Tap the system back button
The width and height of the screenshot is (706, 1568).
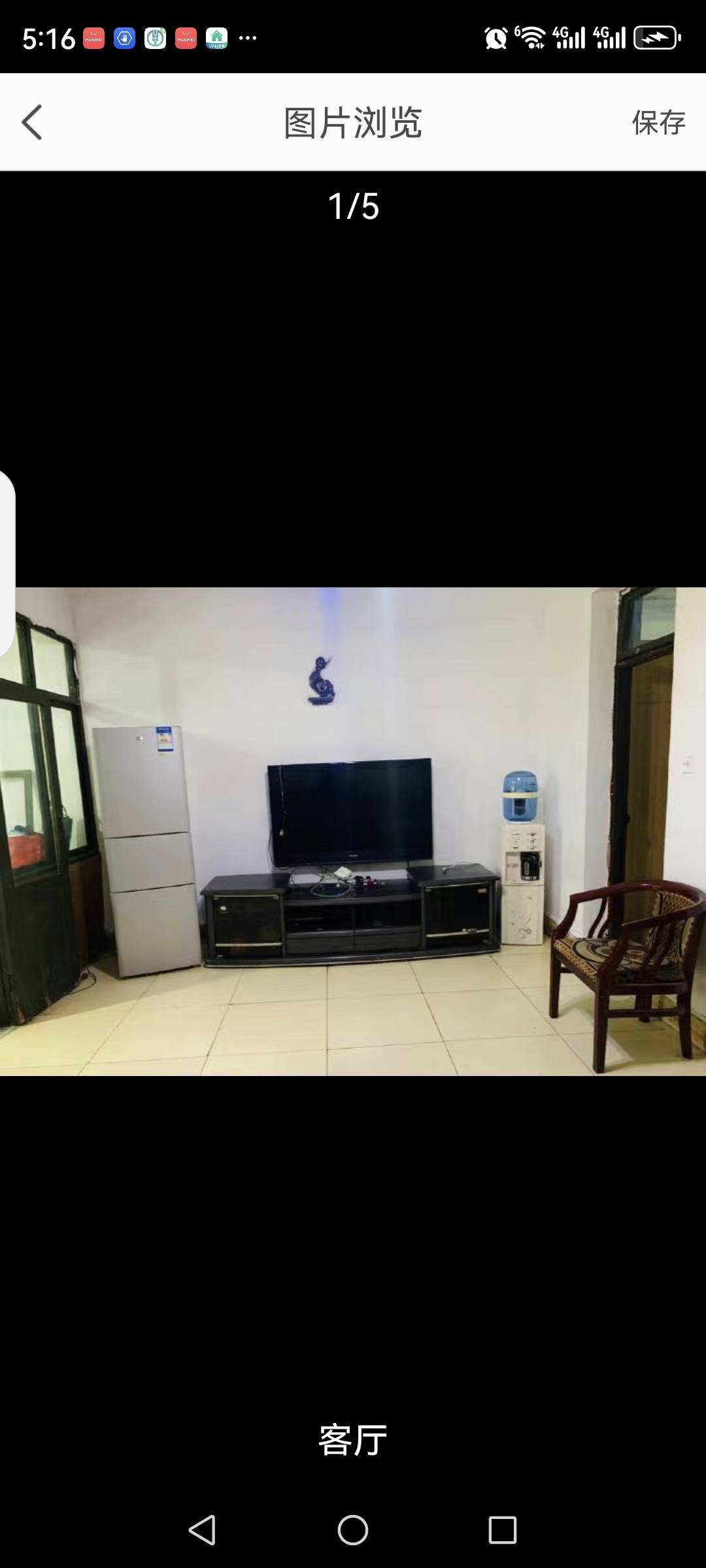202,1529
